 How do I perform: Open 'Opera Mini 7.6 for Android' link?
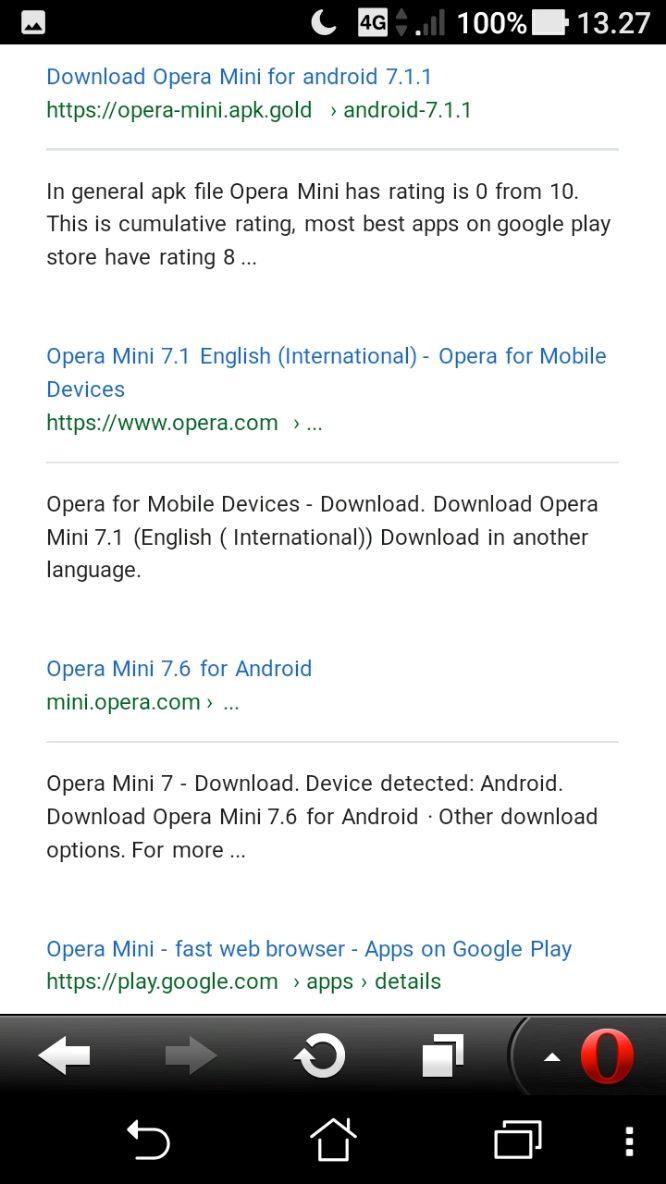pyautogui.click(x=179, y=668)
